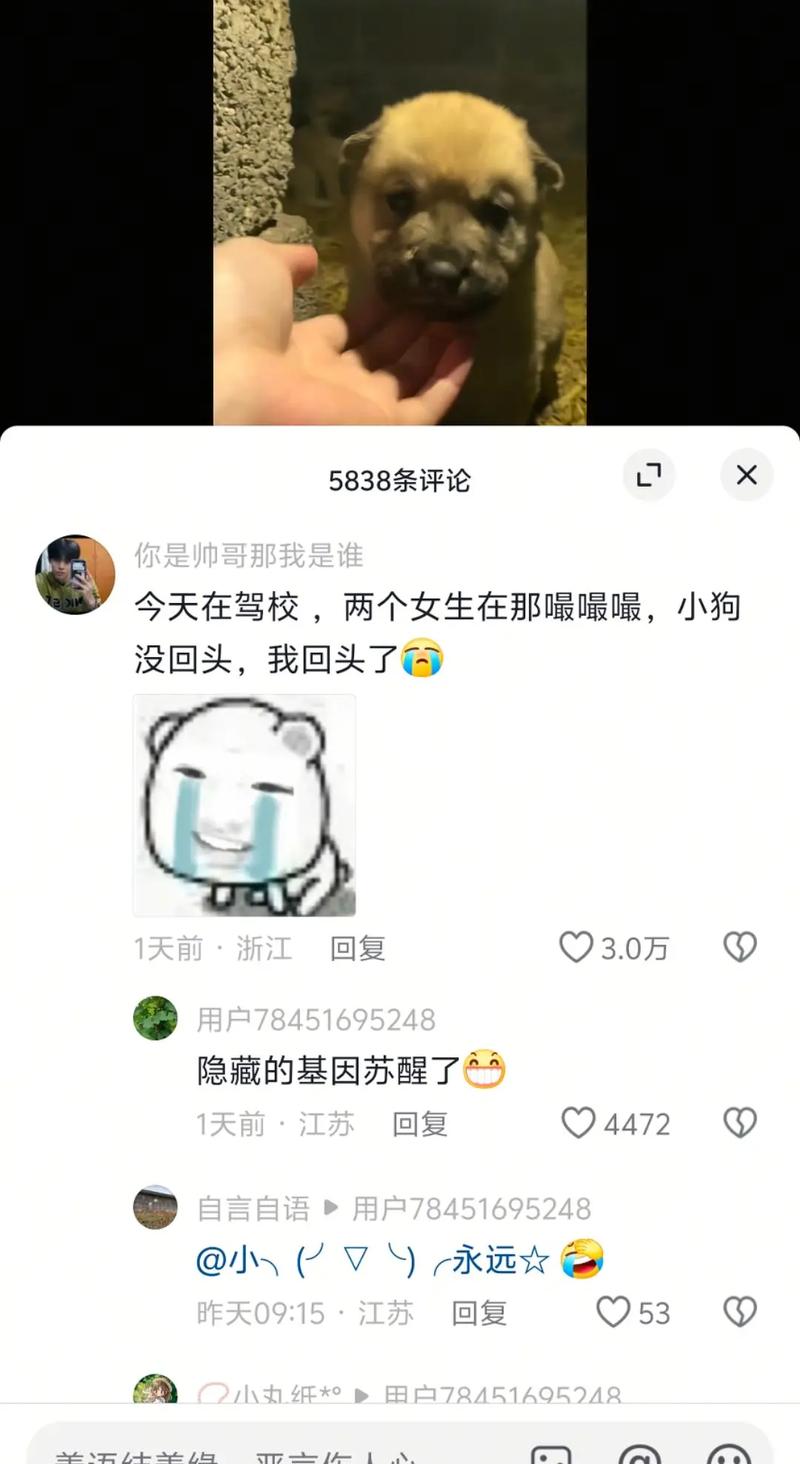Open 自言自语's profile avatar
This screenshot has height=1464, width=800.
pyautogui.click(x=154, y=1208)
